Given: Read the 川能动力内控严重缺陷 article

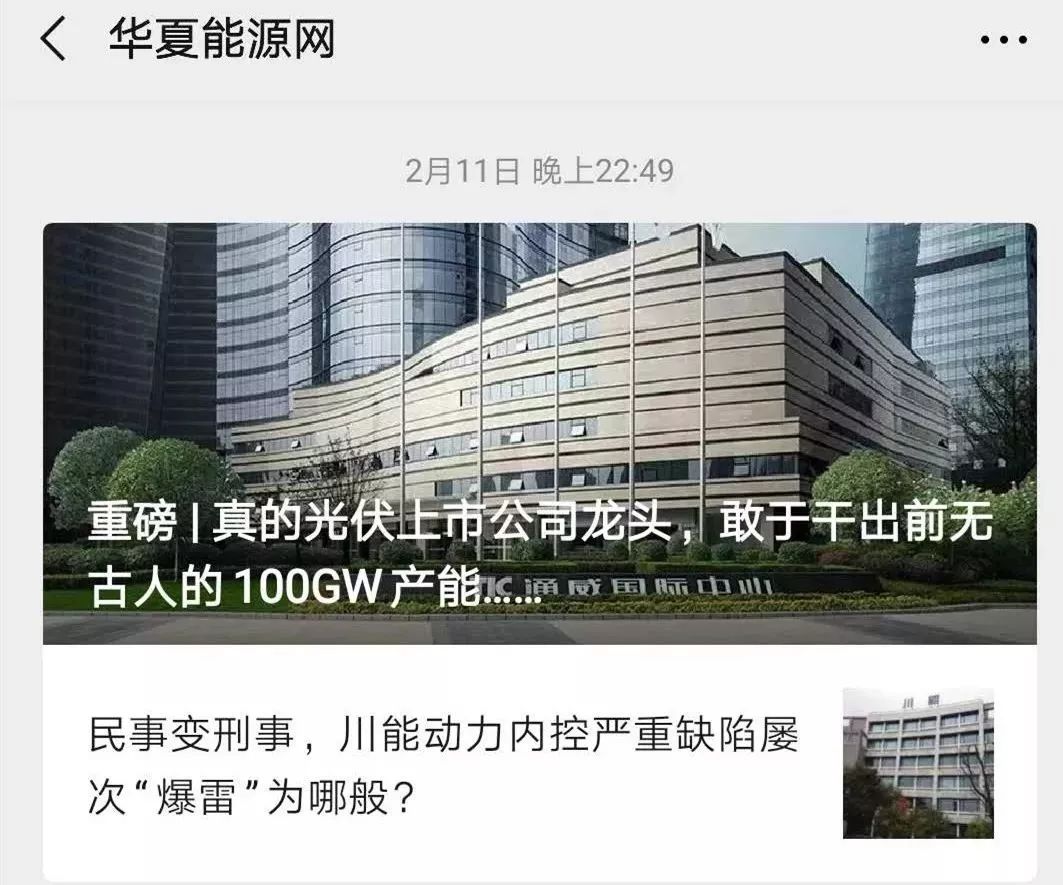Looking at the screenshot, I should pyautogui.click(x=444, y=765).
